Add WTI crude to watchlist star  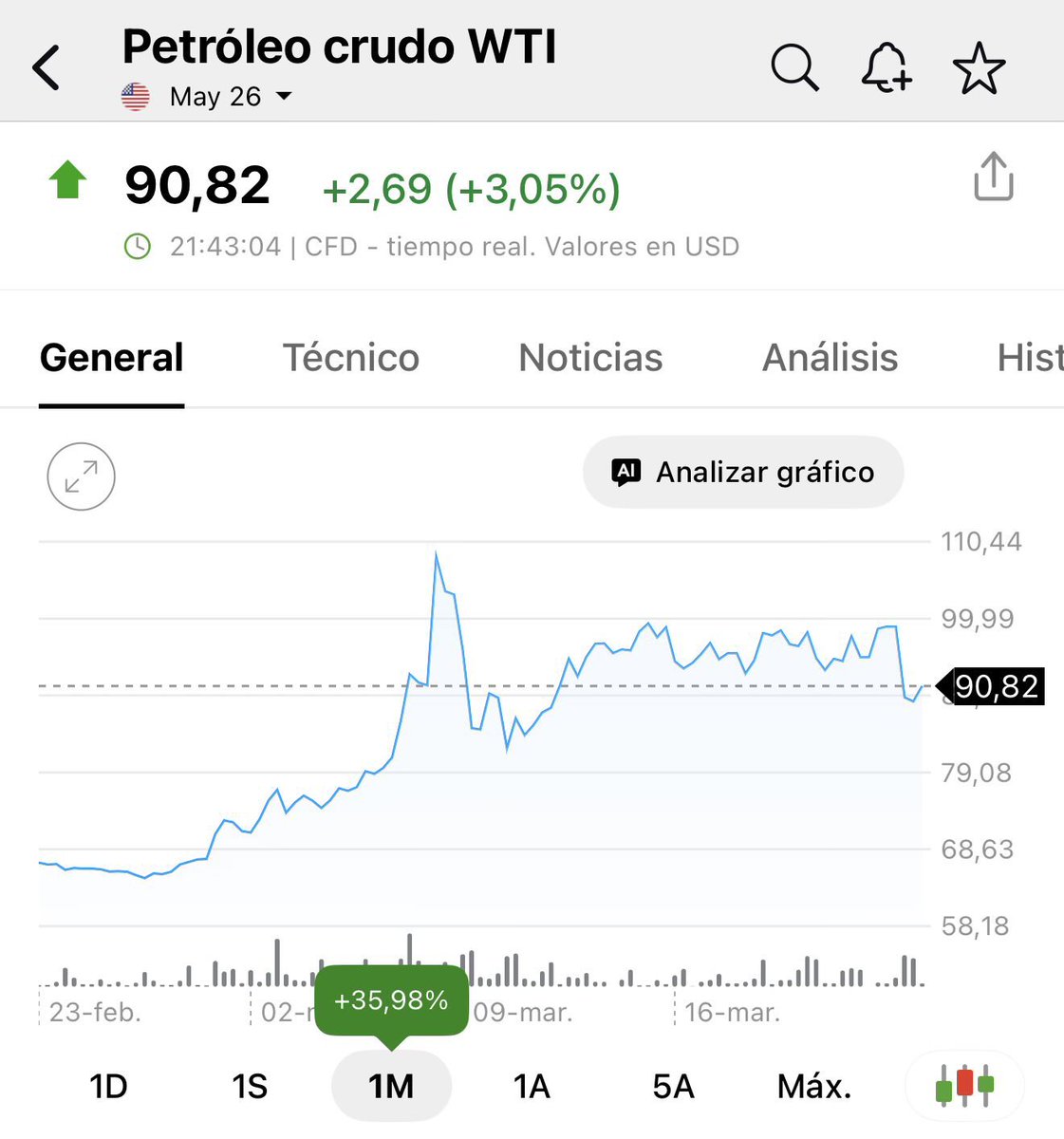point(979,68)
